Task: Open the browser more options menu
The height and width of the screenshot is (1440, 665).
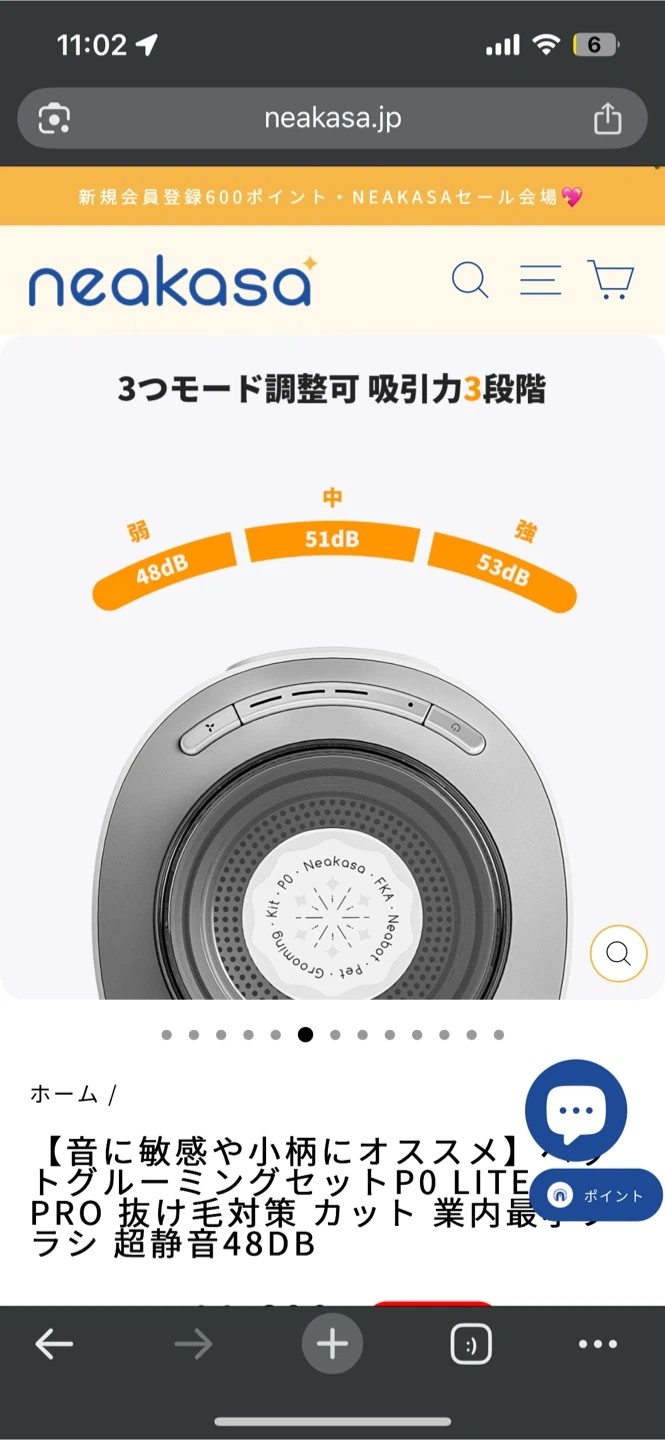Action: click(x=598, y=1345)
